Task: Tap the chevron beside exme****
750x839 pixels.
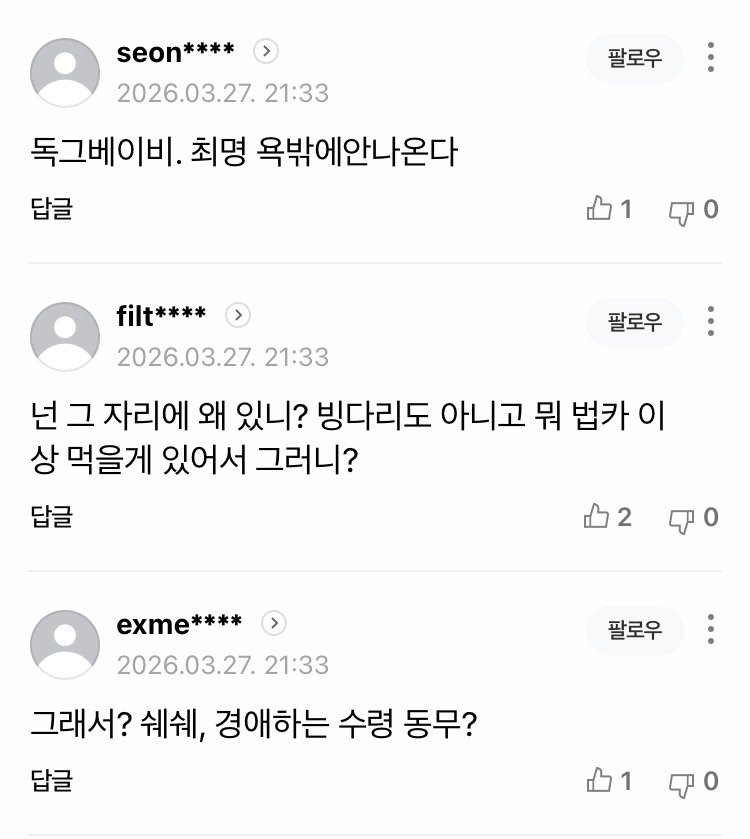Action: [x=274, y=624]
